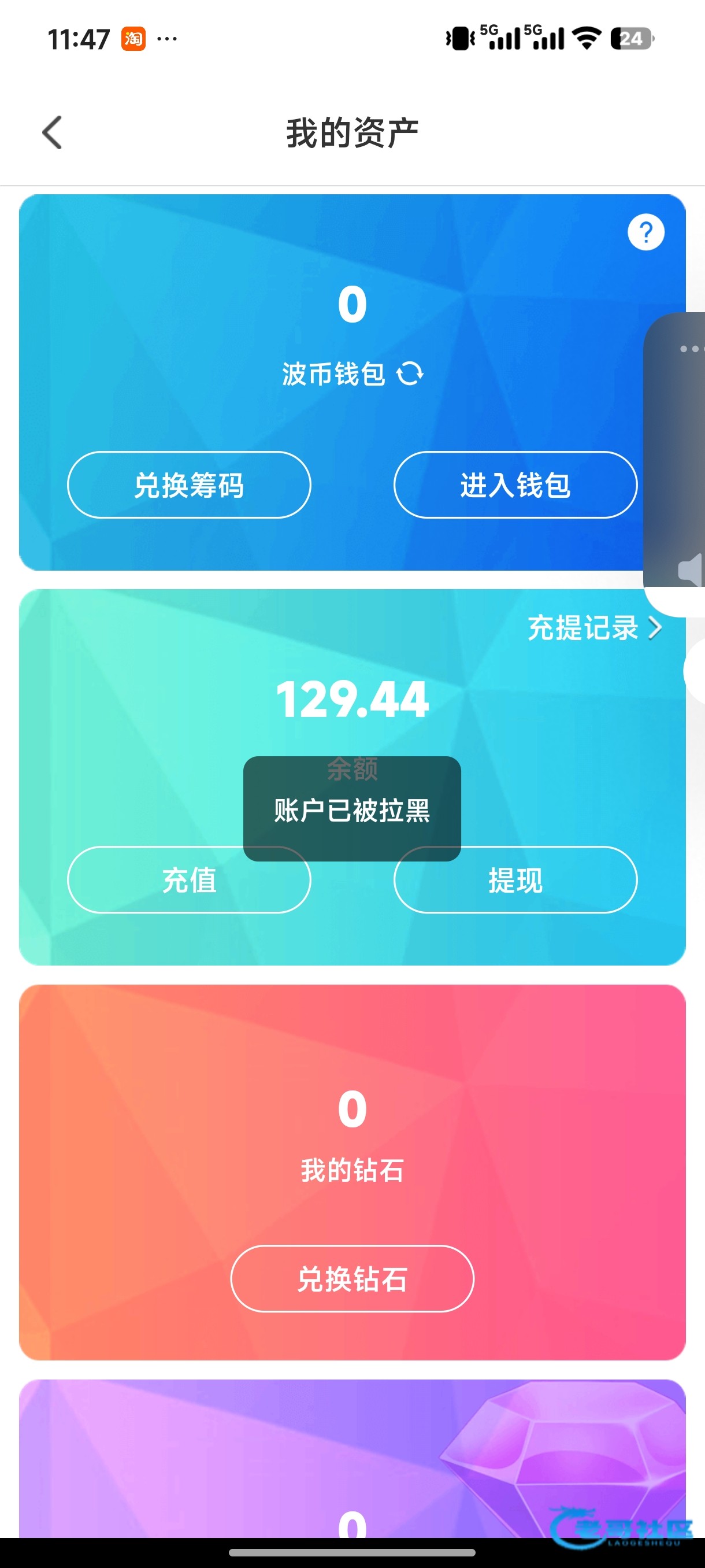Open the question mark help icon
Viewport: 705px width, 1568px height.
click(645, 232)
